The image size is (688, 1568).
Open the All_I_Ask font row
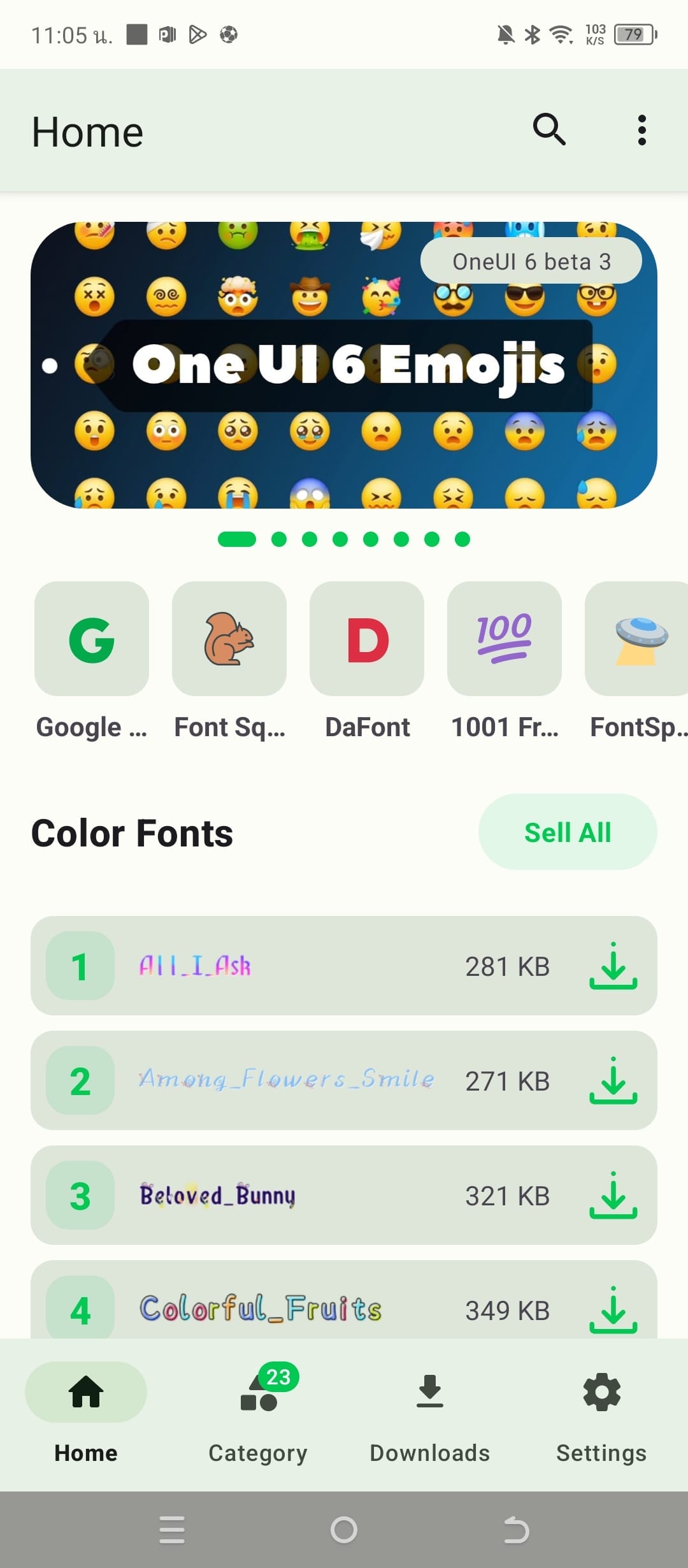[x=344, y=966]
